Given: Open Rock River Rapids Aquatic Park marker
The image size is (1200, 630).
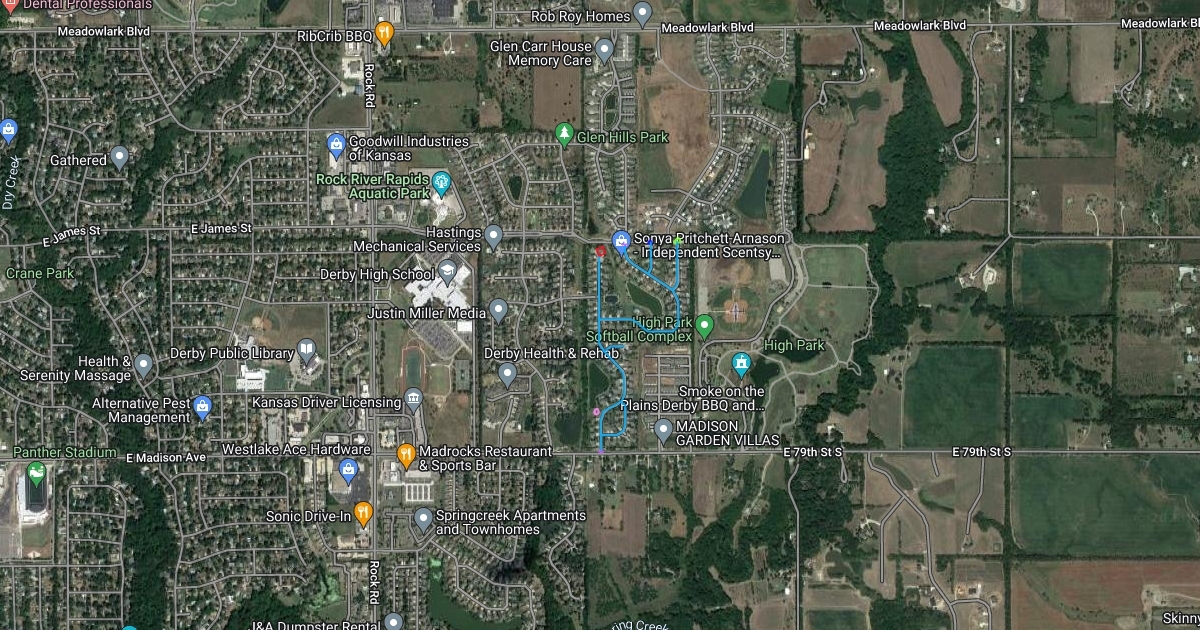Looking at the screenshot, I should [441, 183].
